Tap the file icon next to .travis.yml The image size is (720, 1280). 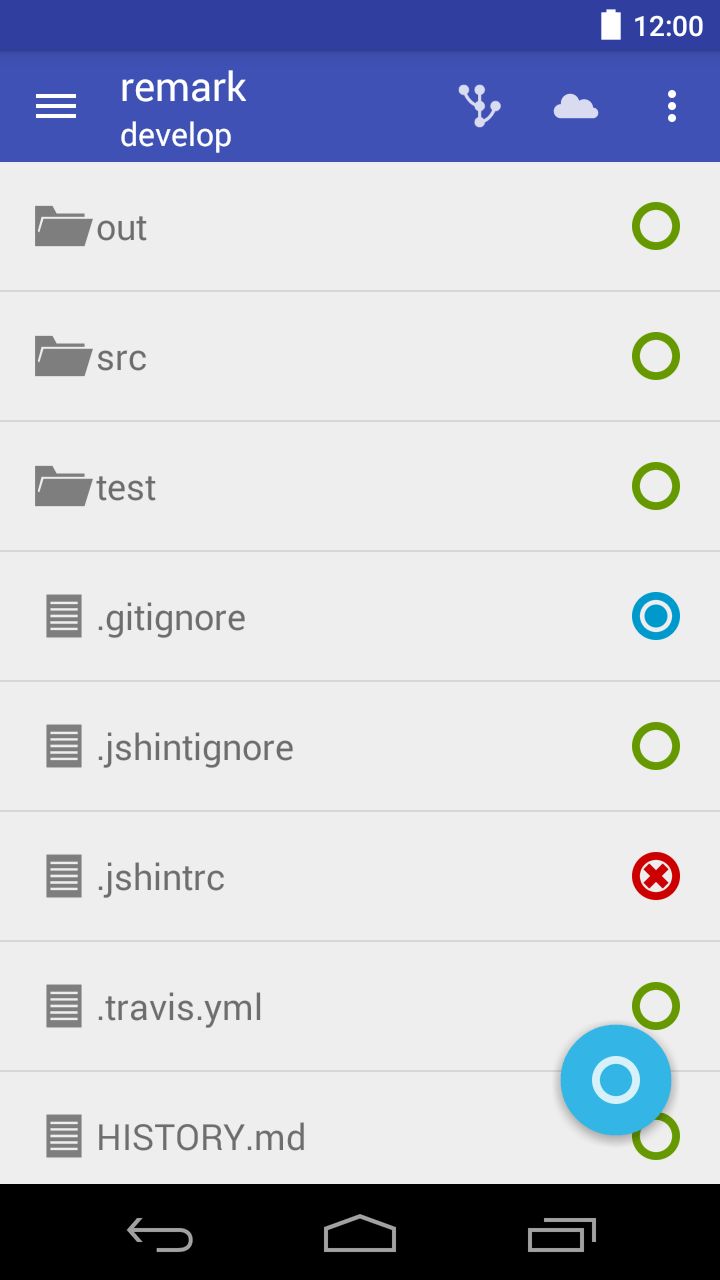[x=63, y=1006]
